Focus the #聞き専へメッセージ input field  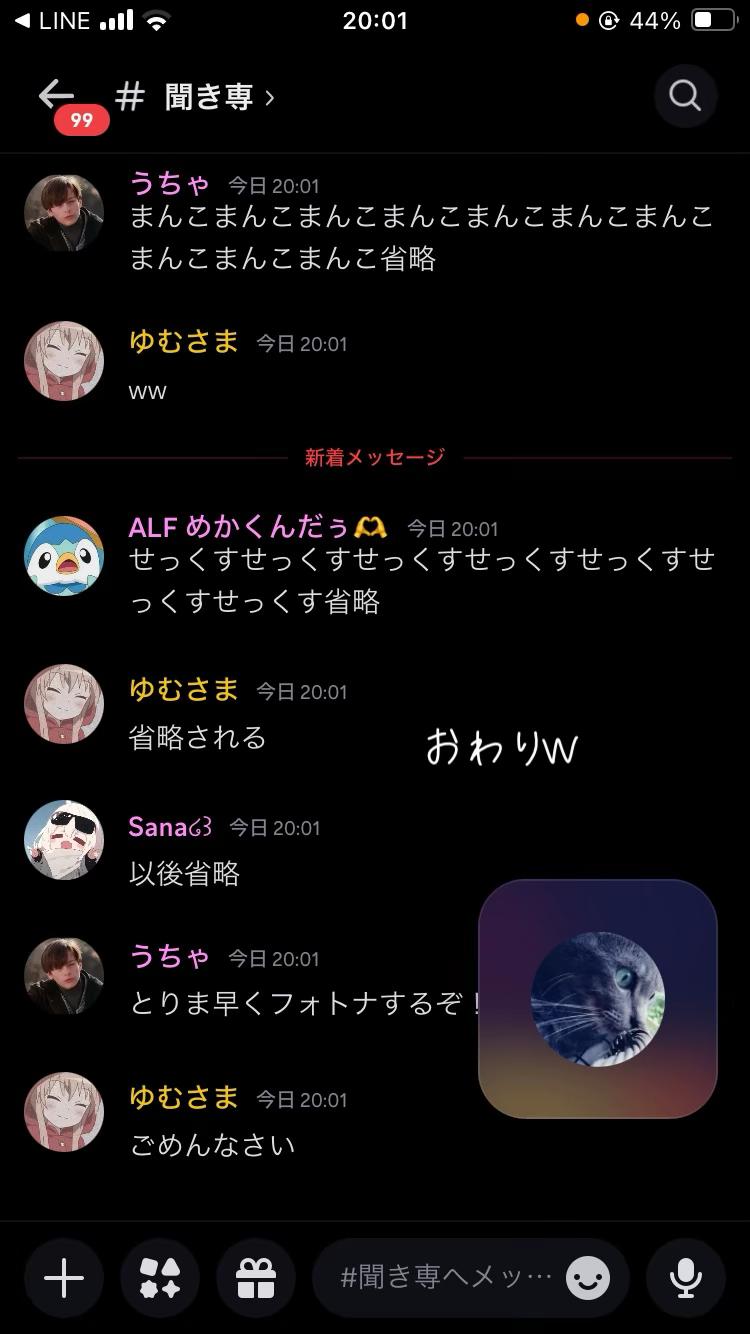(x=446, y=1278)
